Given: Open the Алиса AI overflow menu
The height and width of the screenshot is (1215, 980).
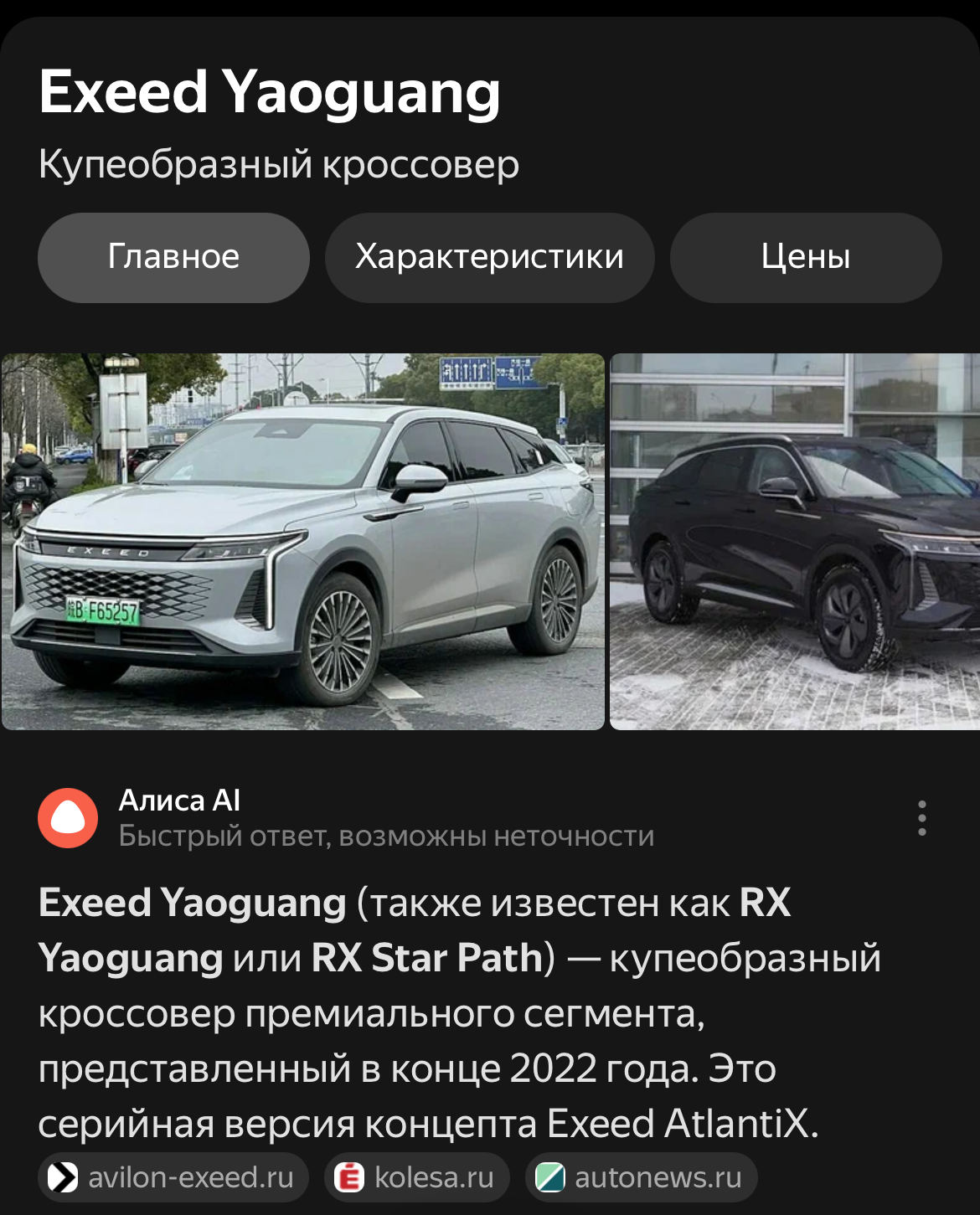Looking at the screenshot, I should click(921, 818).
